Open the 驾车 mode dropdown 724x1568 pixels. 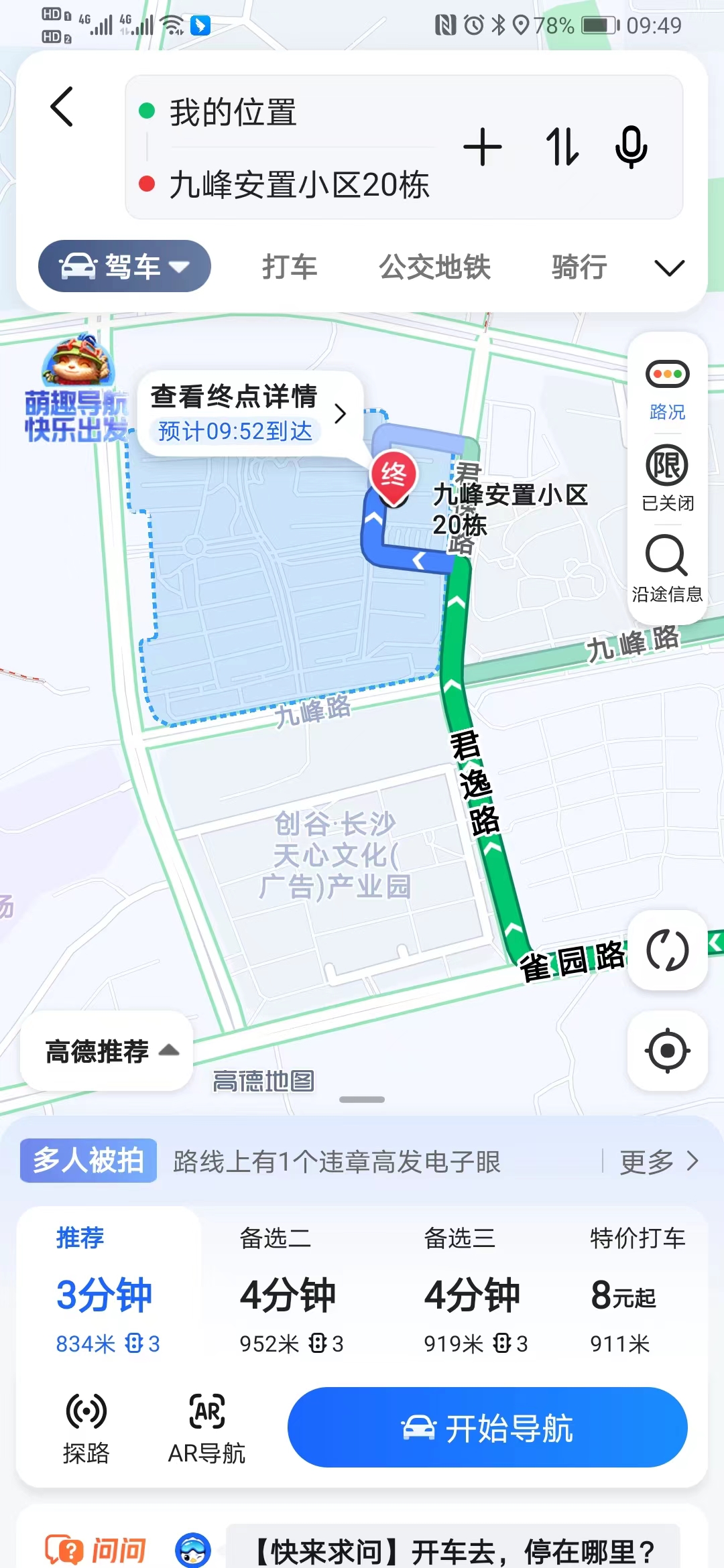(x=125, y=266)
